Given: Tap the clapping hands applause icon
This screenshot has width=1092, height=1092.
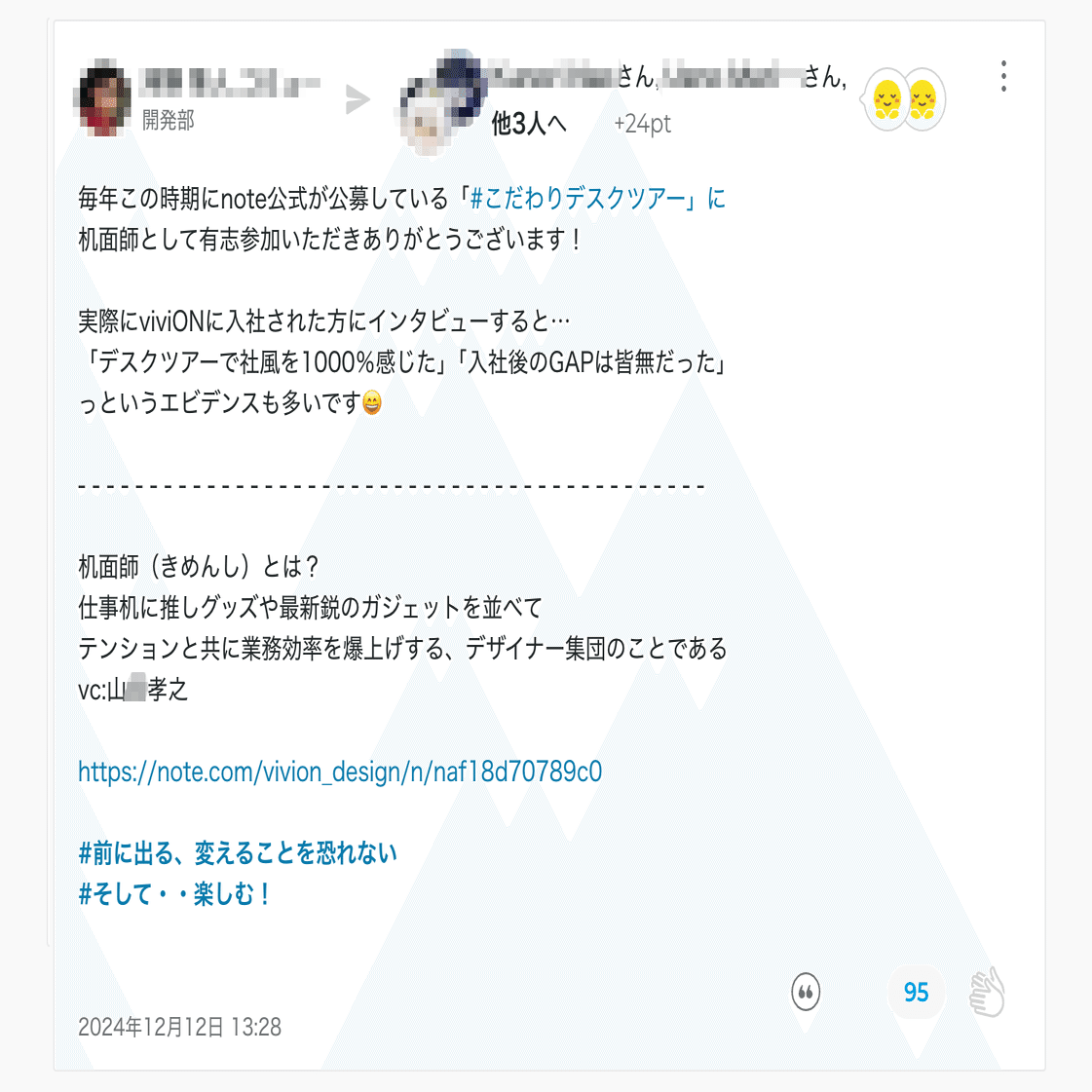Looking at the screenshot, I should (987, 993).
